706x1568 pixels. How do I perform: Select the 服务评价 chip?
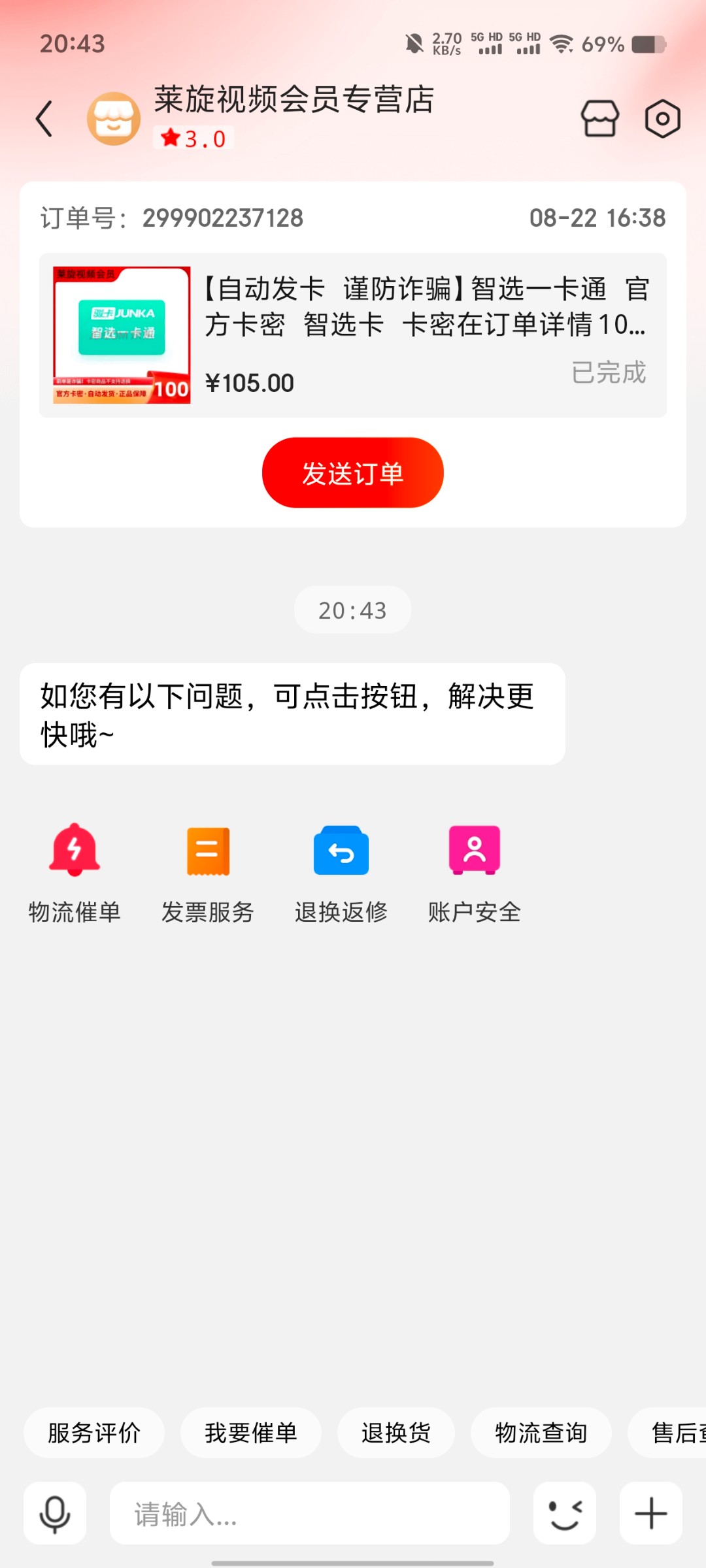point(94,1433)
